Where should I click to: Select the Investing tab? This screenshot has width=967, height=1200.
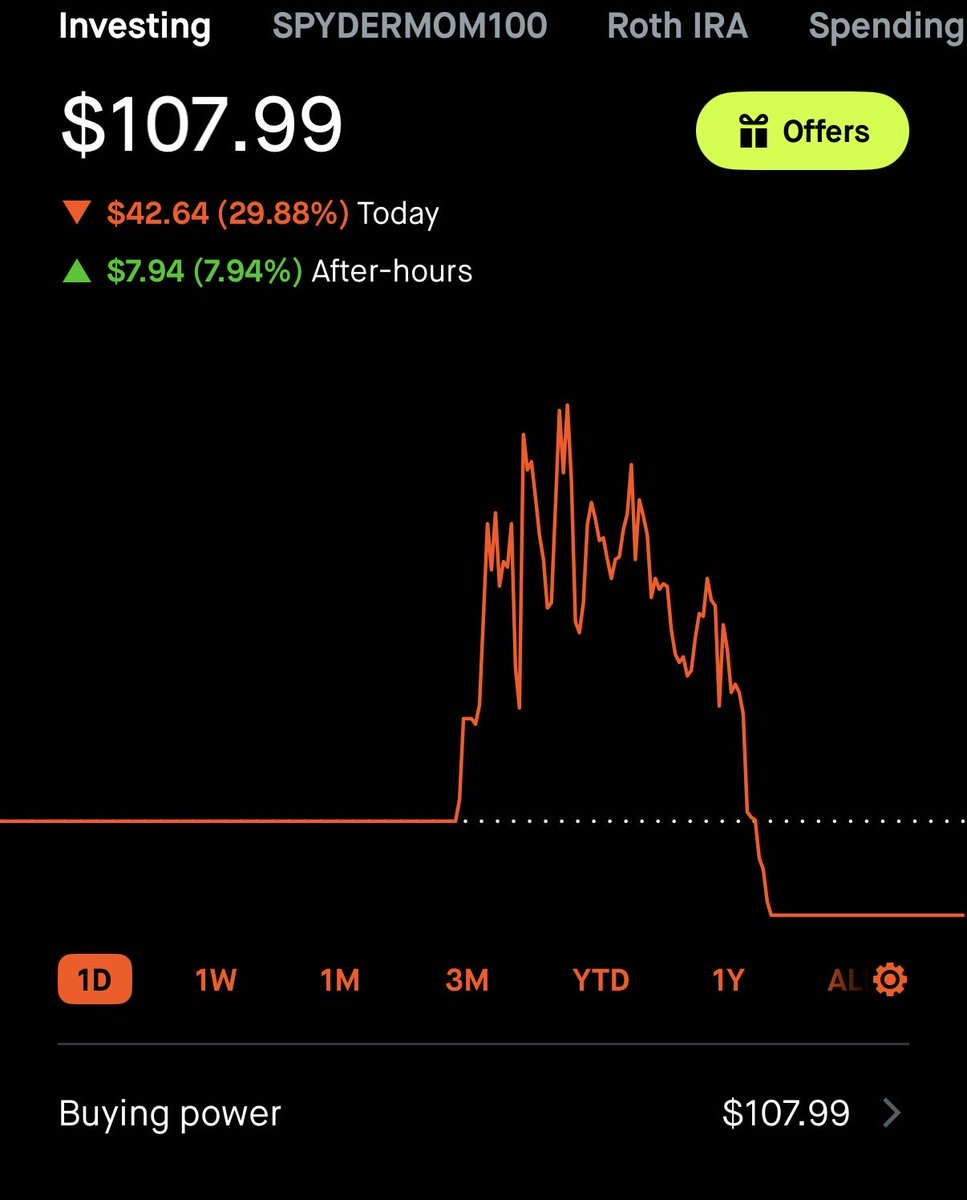(135, 26)
